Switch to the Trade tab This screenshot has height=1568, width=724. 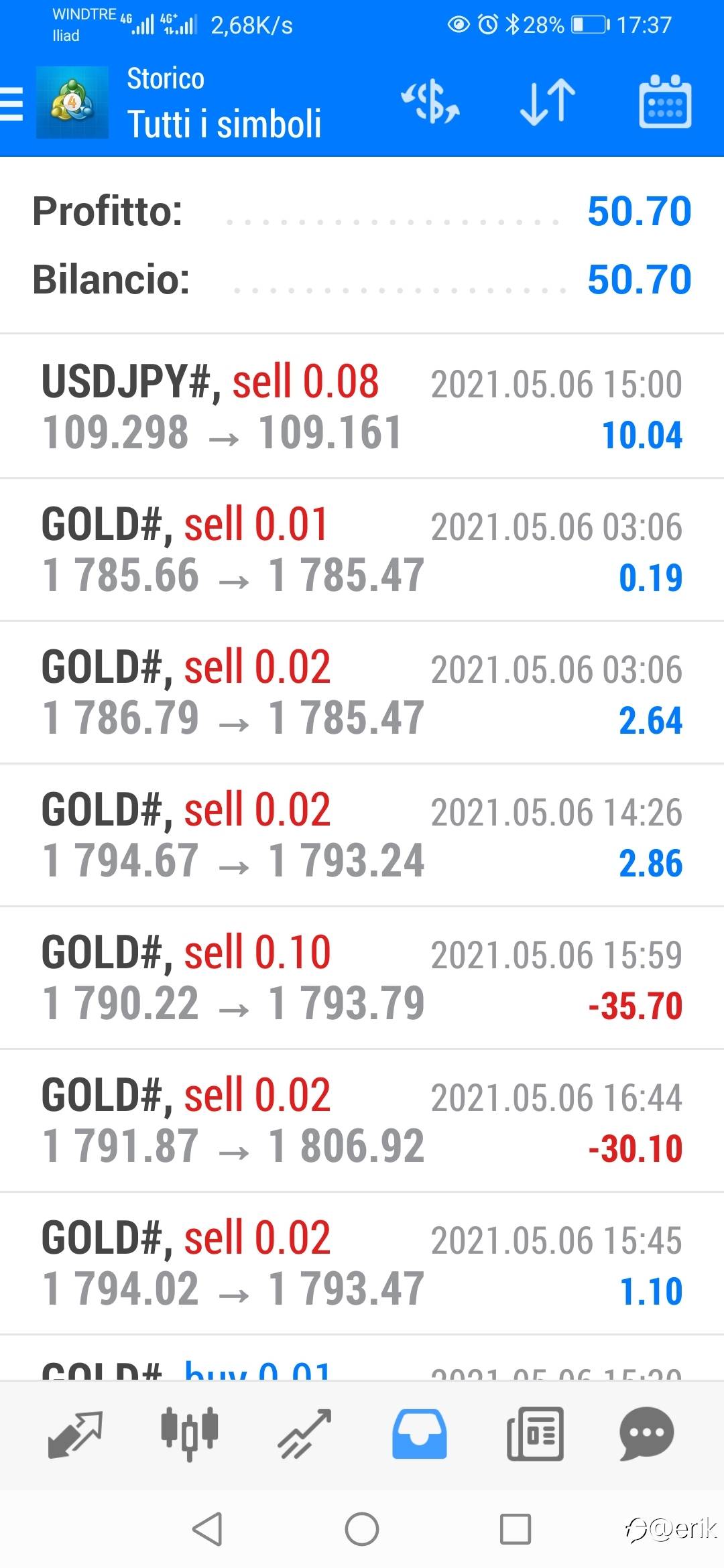(x=305, y=1433)
